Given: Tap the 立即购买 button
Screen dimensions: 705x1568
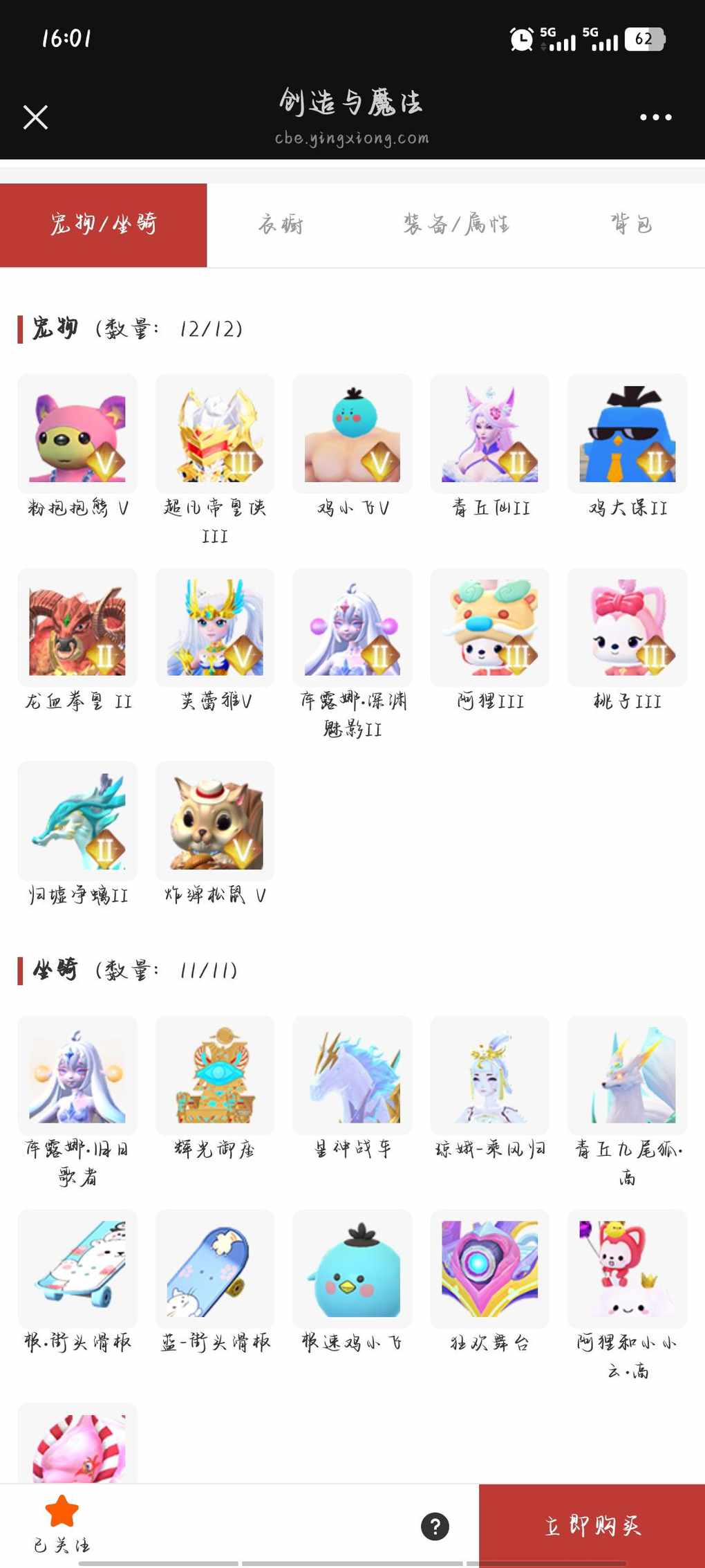Looking at the screenshot, I should [592, 1525].
